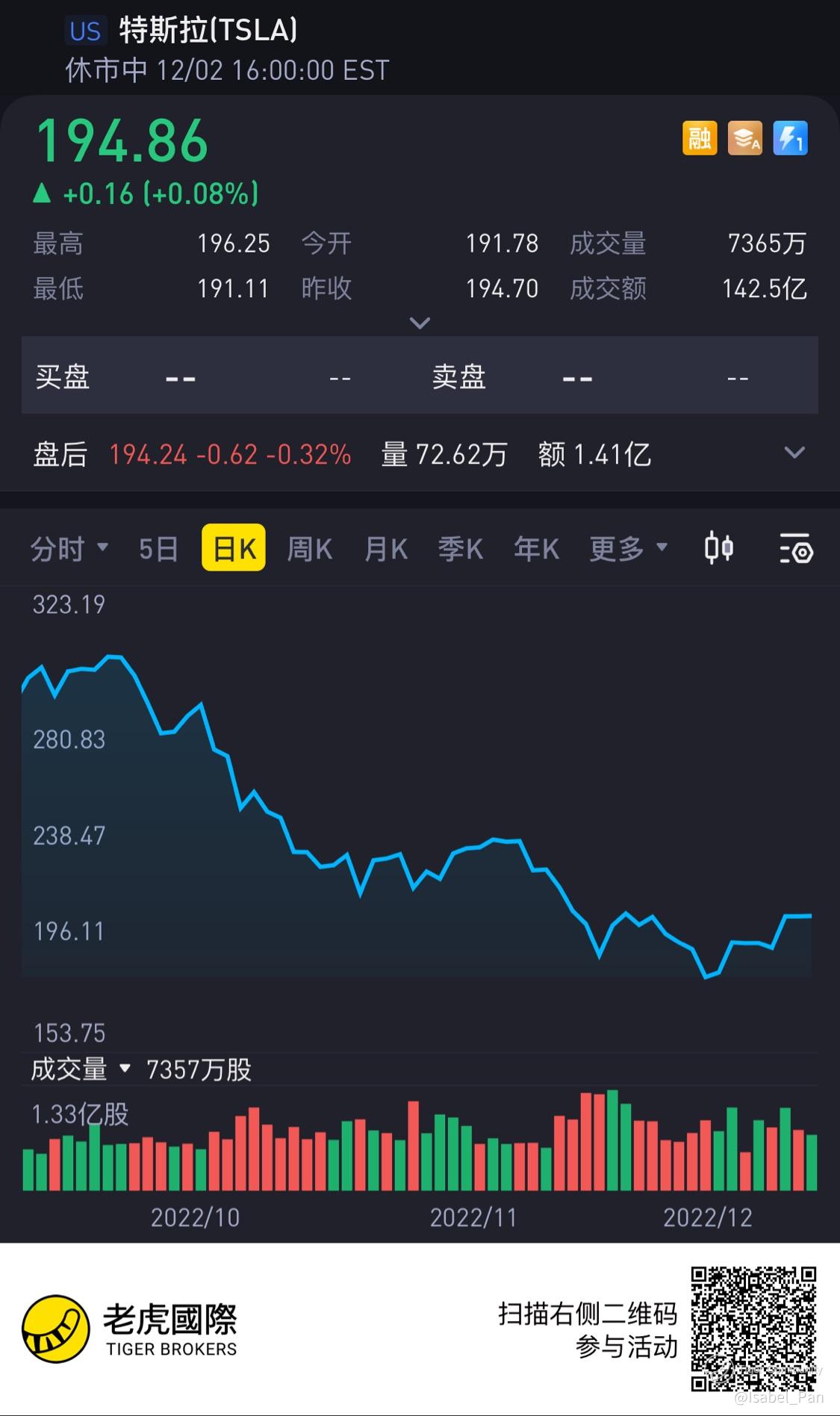Open chart display settings icon
This screenshot has height=1416, width=840.
(796, 549)
